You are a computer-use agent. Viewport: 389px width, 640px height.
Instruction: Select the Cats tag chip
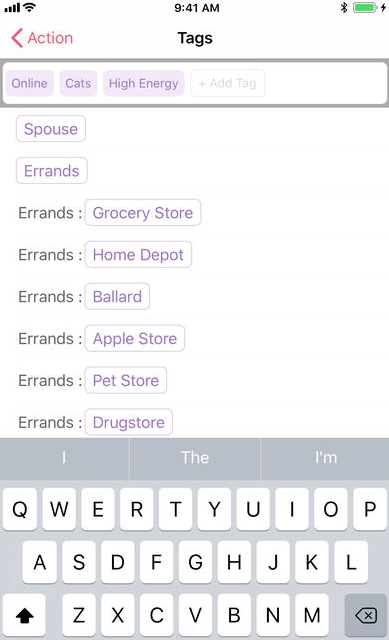78,83
